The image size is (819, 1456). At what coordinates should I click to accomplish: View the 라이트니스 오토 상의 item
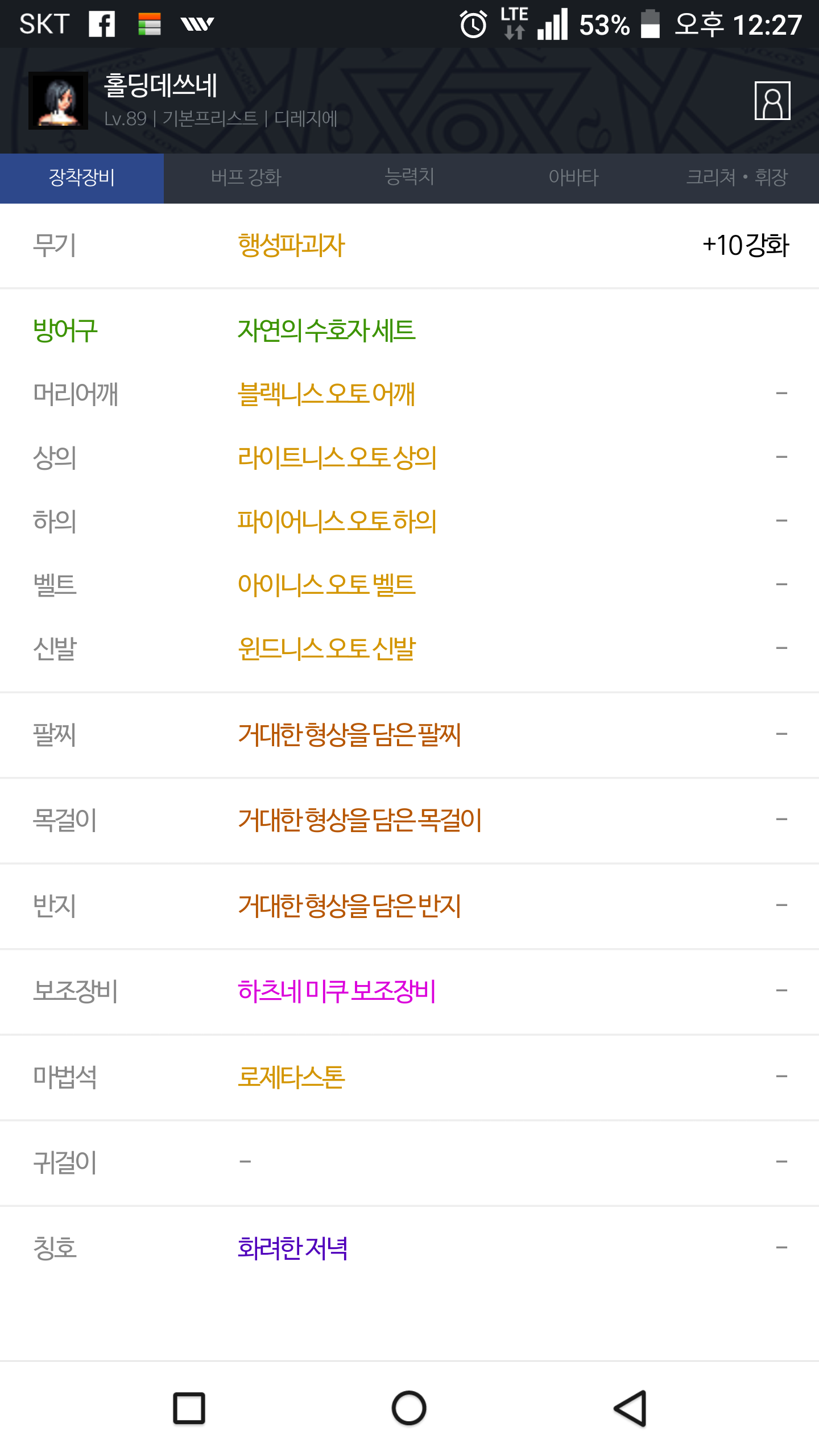(x=337, y=457)
